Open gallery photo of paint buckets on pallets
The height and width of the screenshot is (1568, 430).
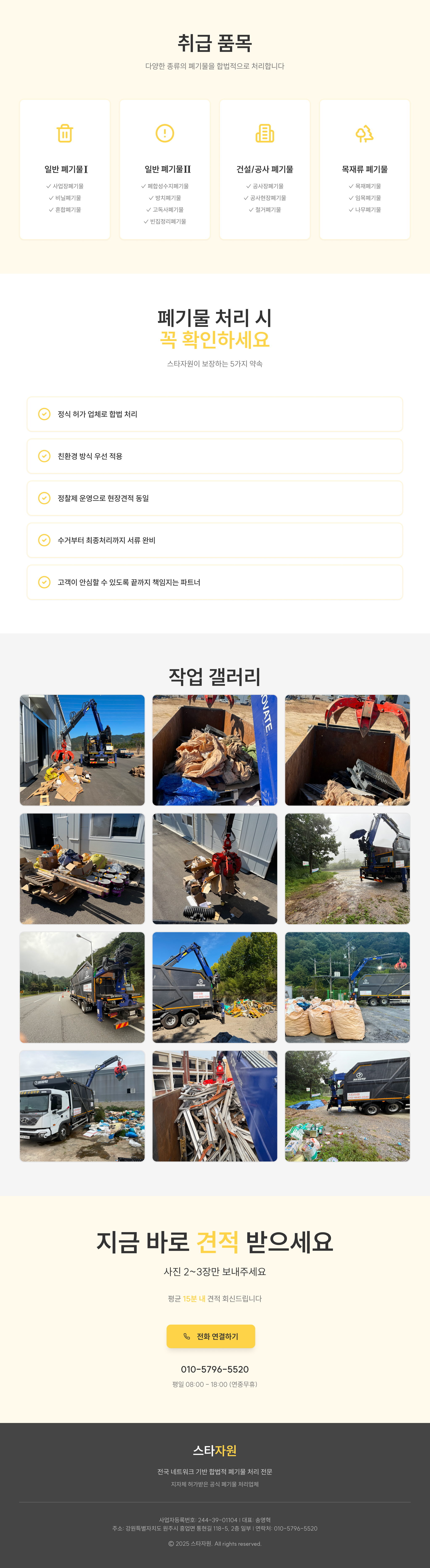(82, 869)
